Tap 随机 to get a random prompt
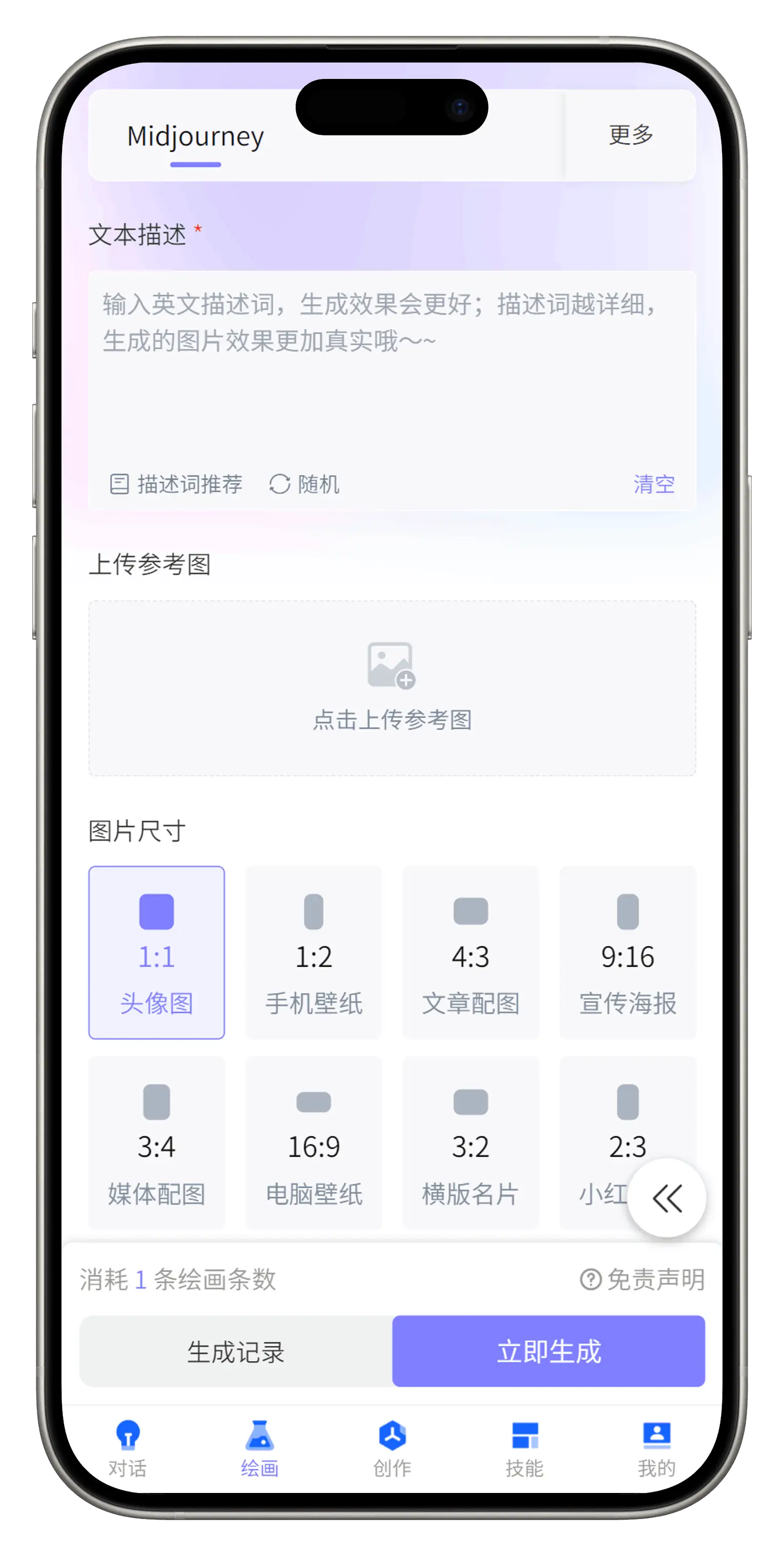784x1556 pixels. 304,484
